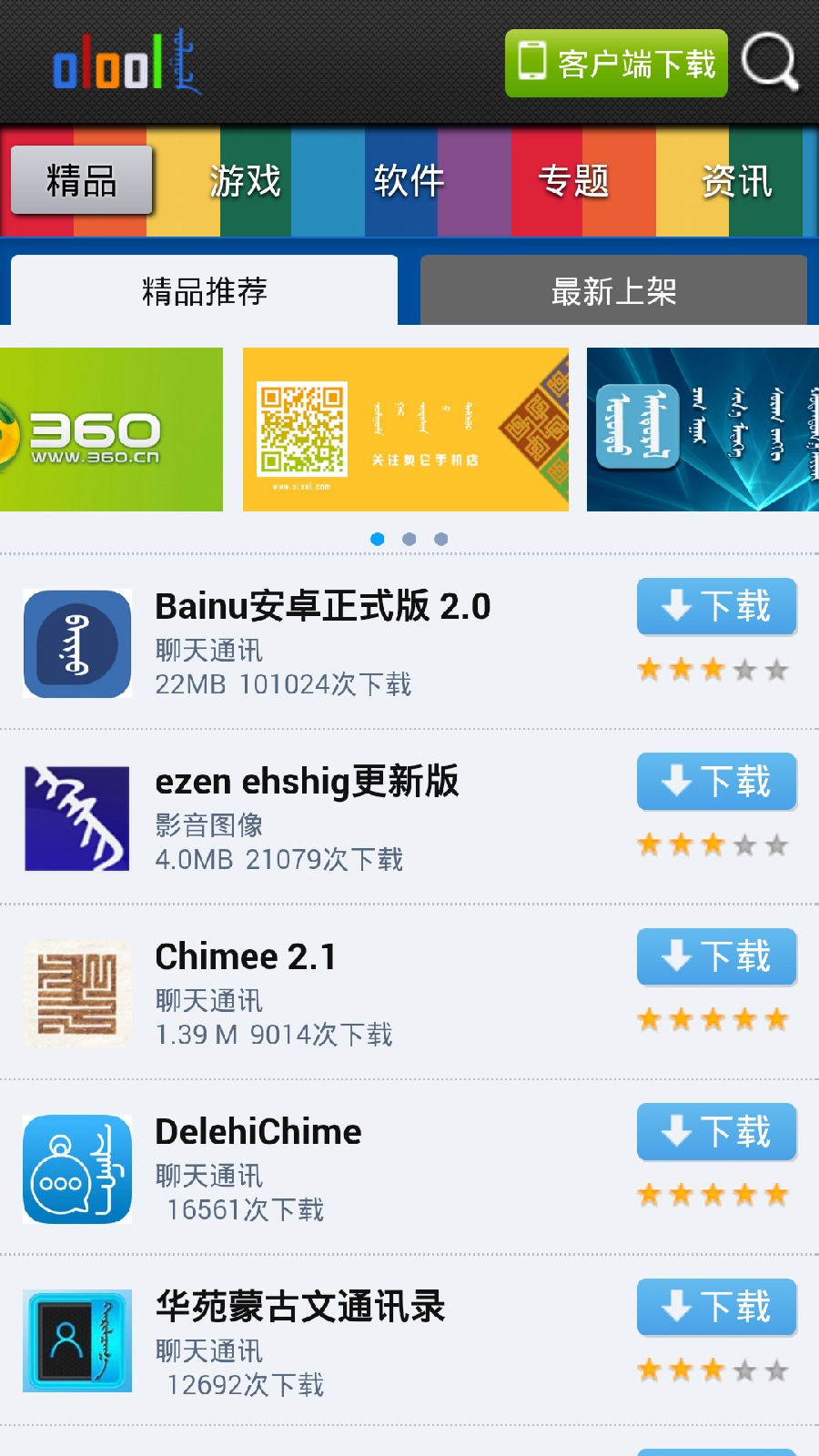This screenshot has height=1456, width=819.
Task: Switch to the 最新上架 tab
Action: 612,291
